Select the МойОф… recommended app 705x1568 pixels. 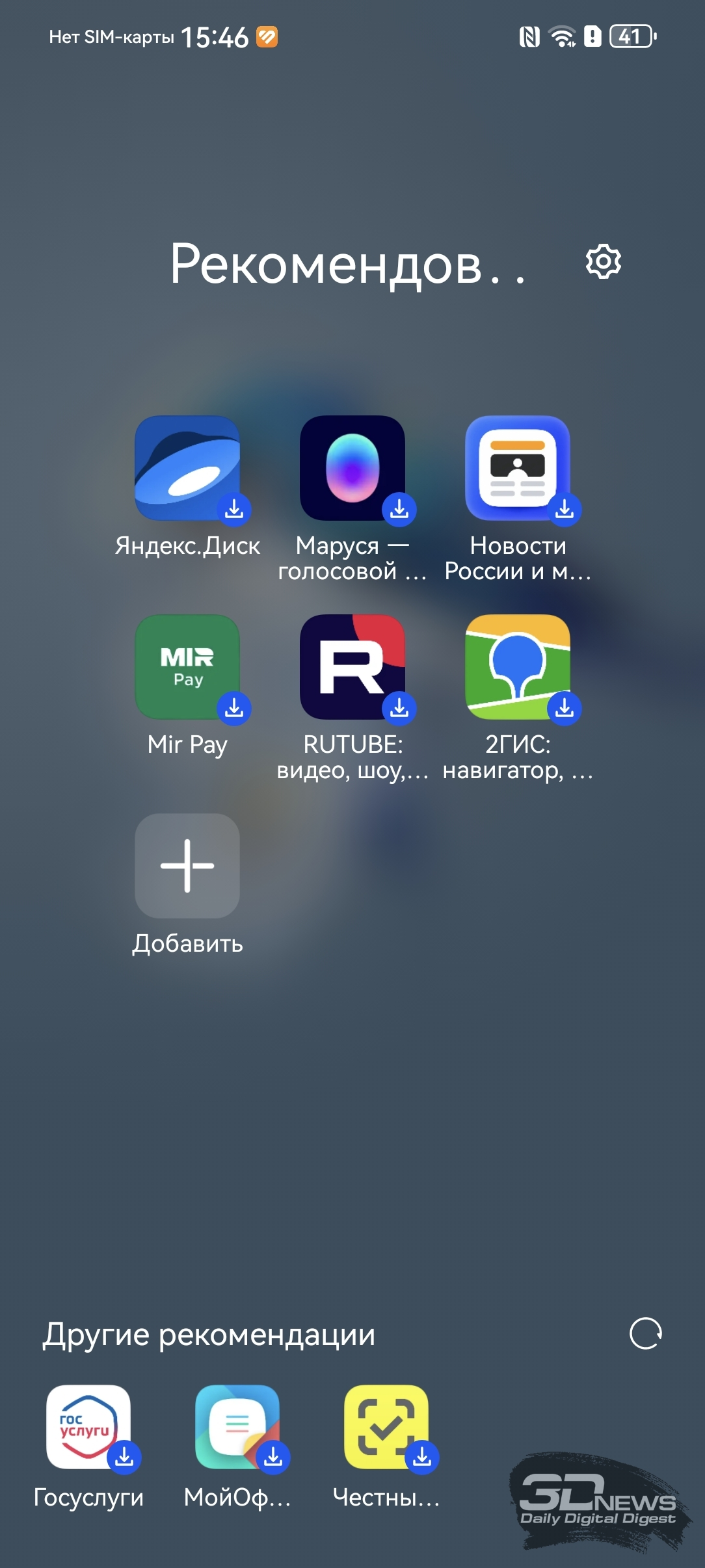pyautogui.click(x=237, y=1427)
